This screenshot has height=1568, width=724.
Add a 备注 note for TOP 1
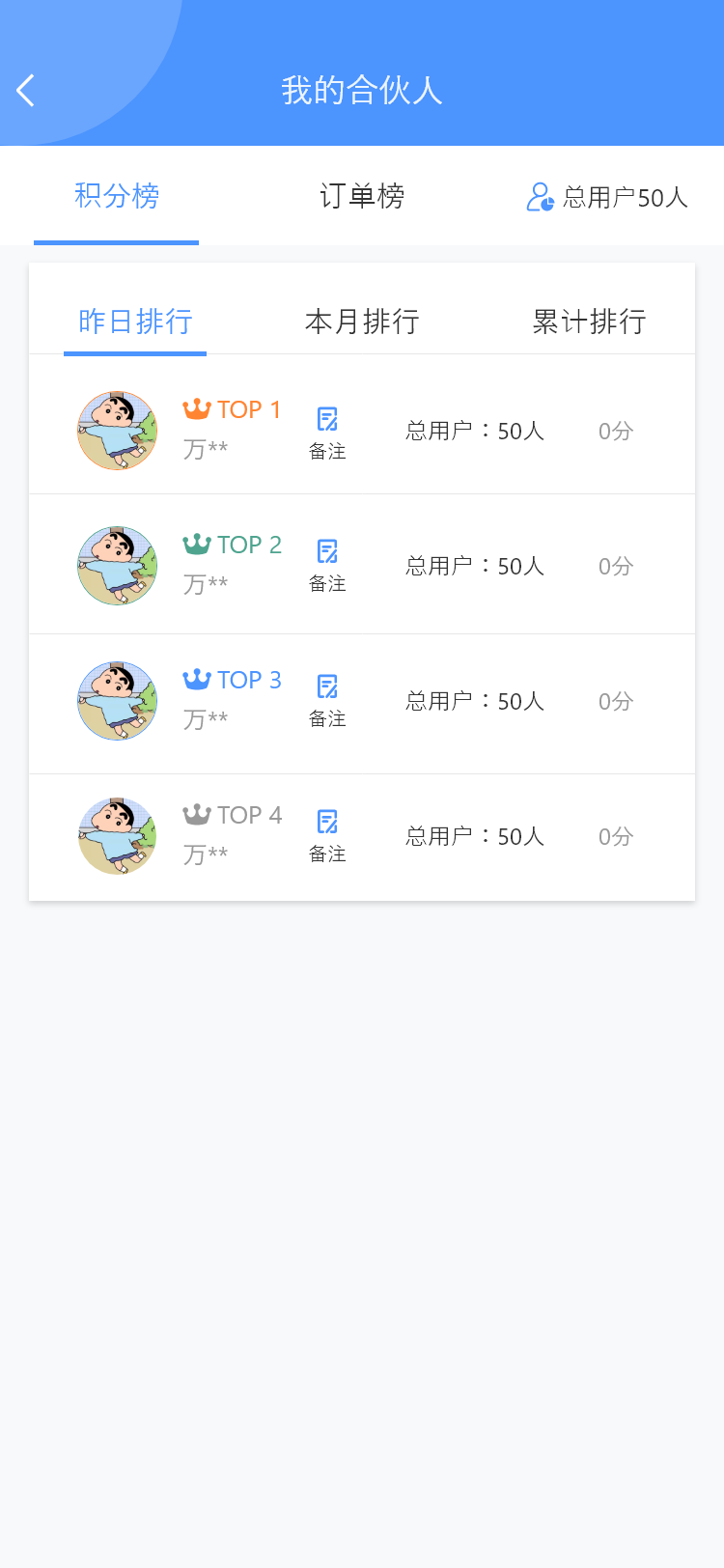[327, 431]
